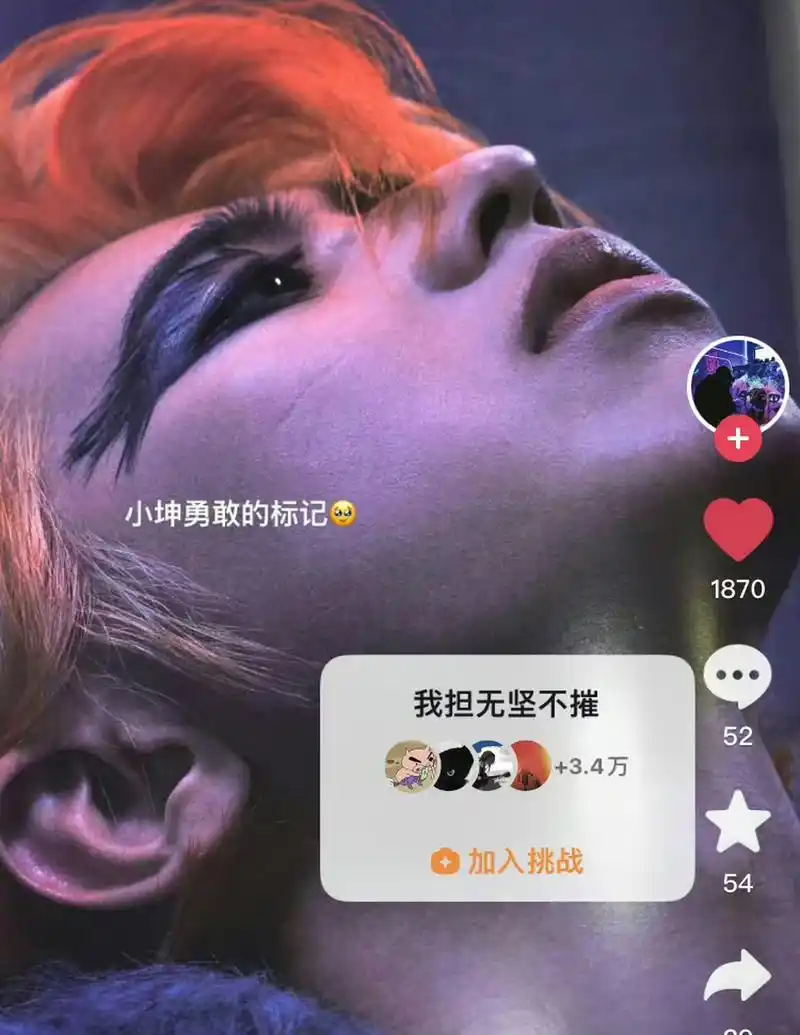Viewport: 800px width, 1035px height.
Task: Tap the comment count 52
Action: click(737, 737)
